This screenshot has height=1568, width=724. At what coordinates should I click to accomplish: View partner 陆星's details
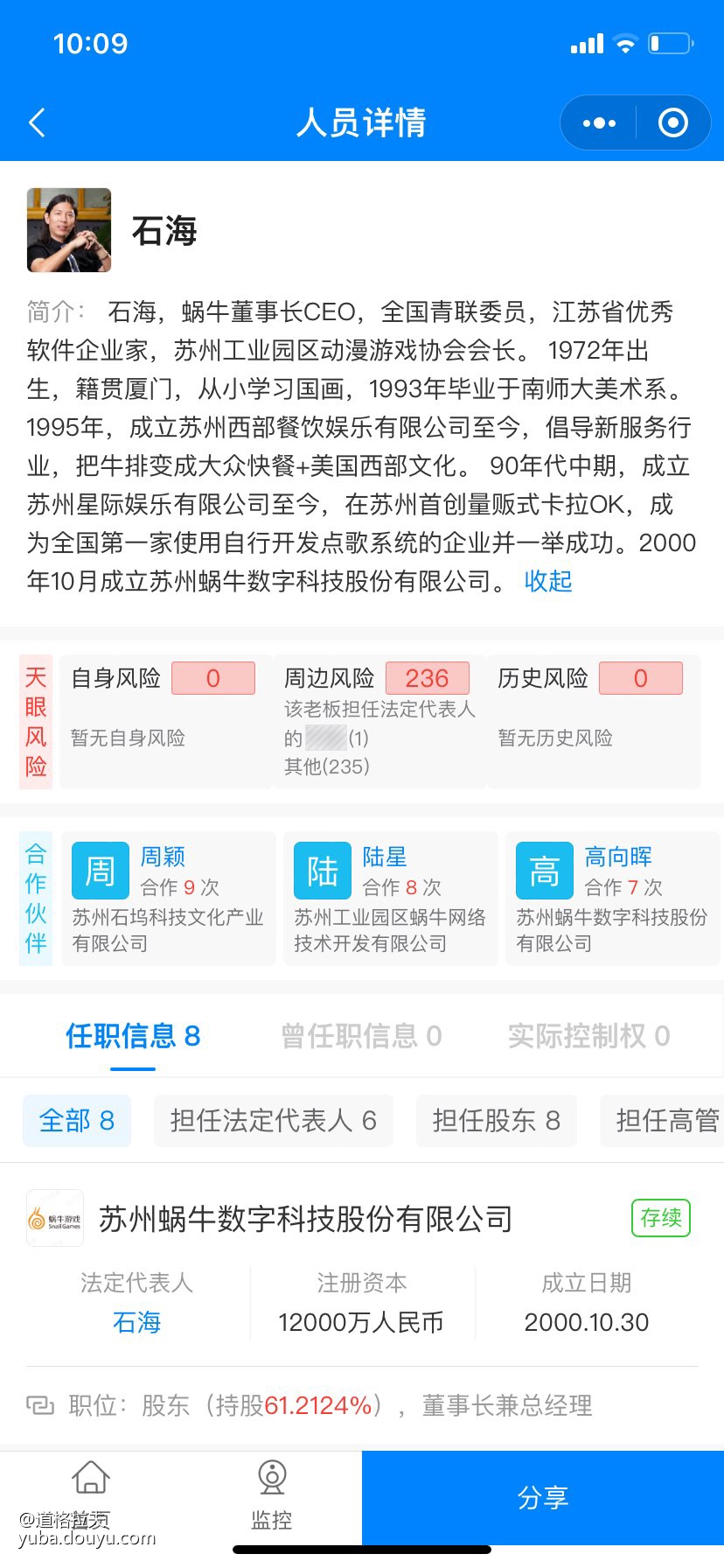[x=390, y=899]
